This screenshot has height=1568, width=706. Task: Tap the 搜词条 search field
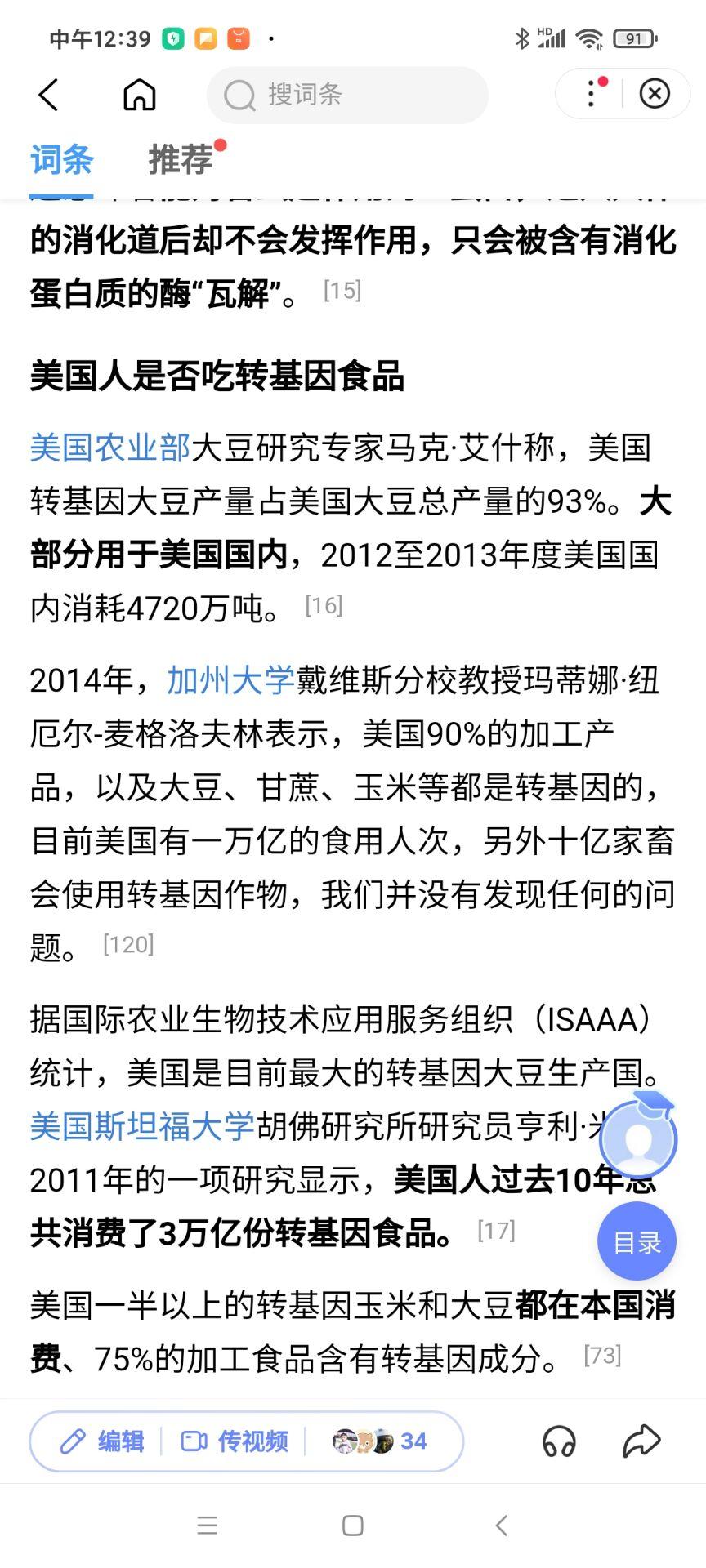pyautogui.click(x=346, y=94)
